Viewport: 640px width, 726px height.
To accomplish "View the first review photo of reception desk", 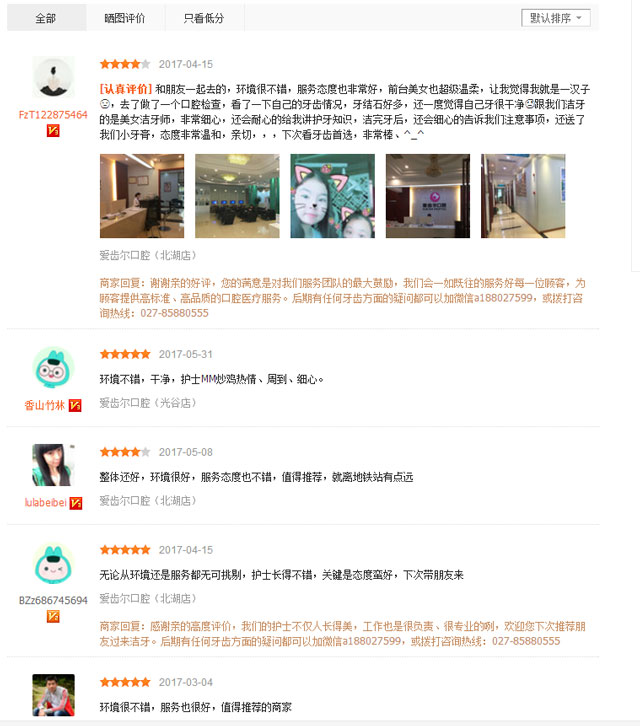I will [x=135, y=196].
